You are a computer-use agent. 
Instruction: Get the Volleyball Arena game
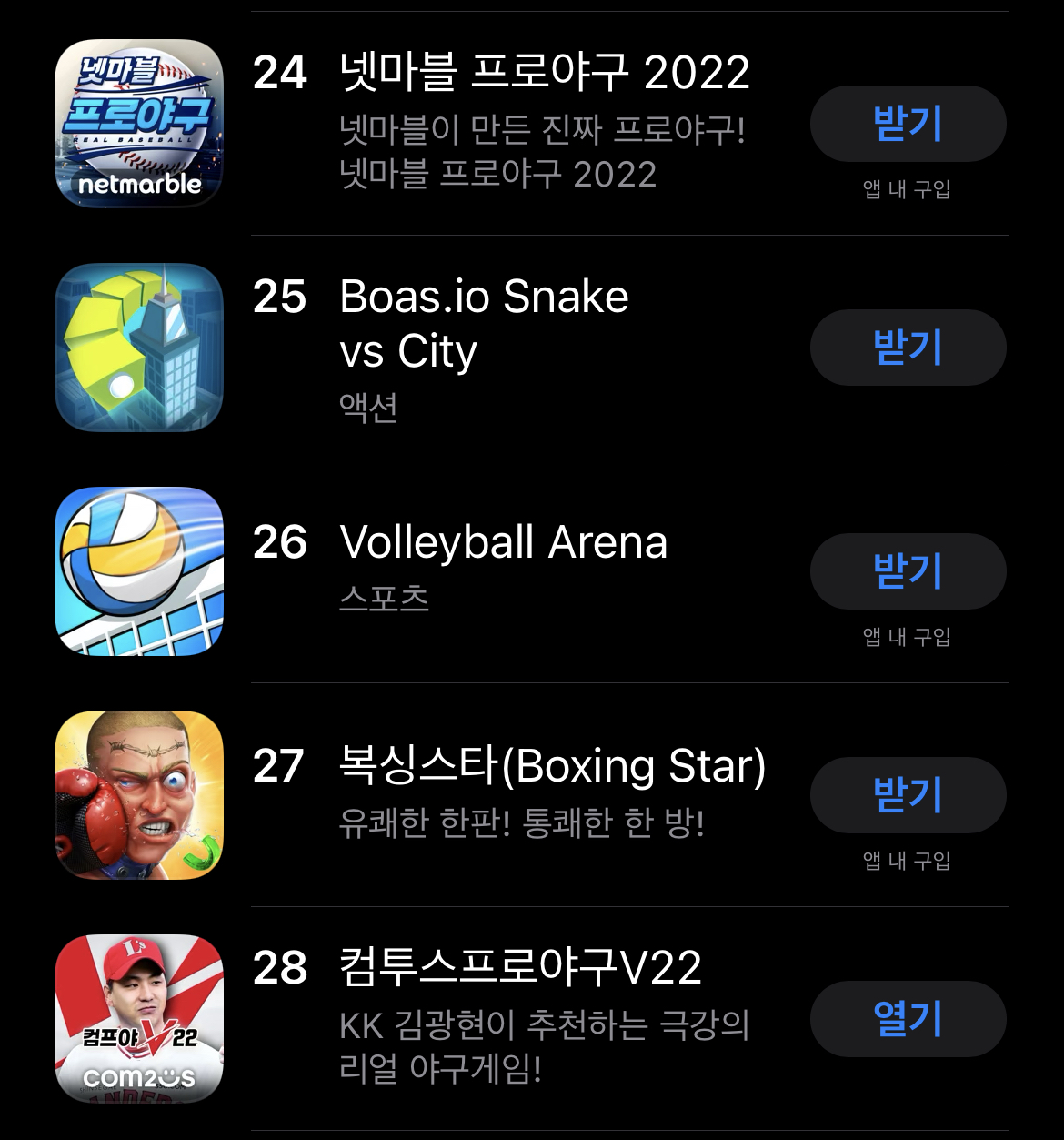[x=908, y=571]
